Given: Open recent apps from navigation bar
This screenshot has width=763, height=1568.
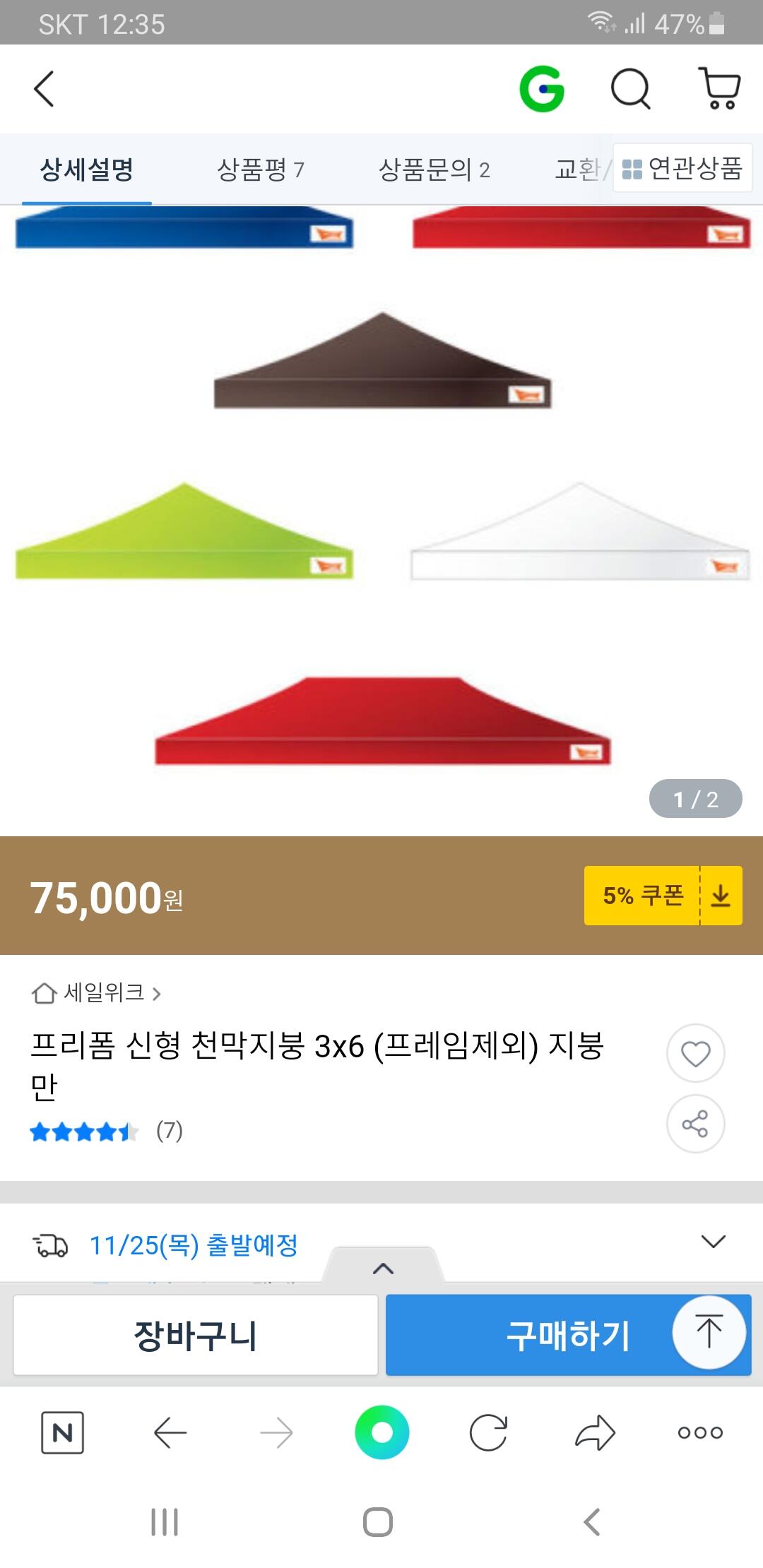Looking at the screenshot, I should (x=165, y=1521).
